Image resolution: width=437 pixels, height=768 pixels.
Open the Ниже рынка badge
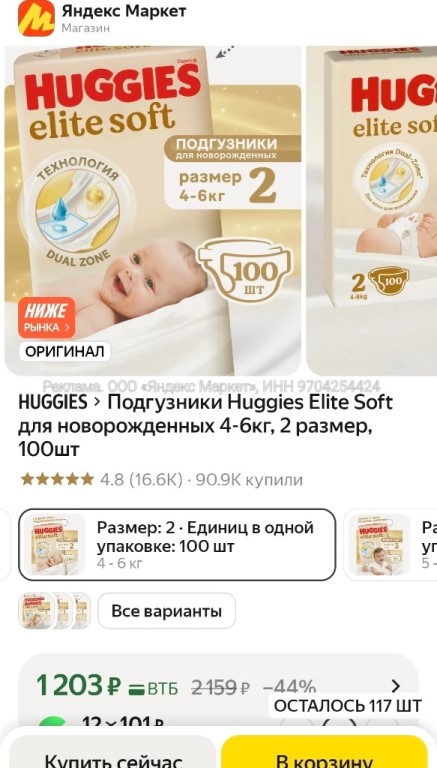[x=47, y=317]
